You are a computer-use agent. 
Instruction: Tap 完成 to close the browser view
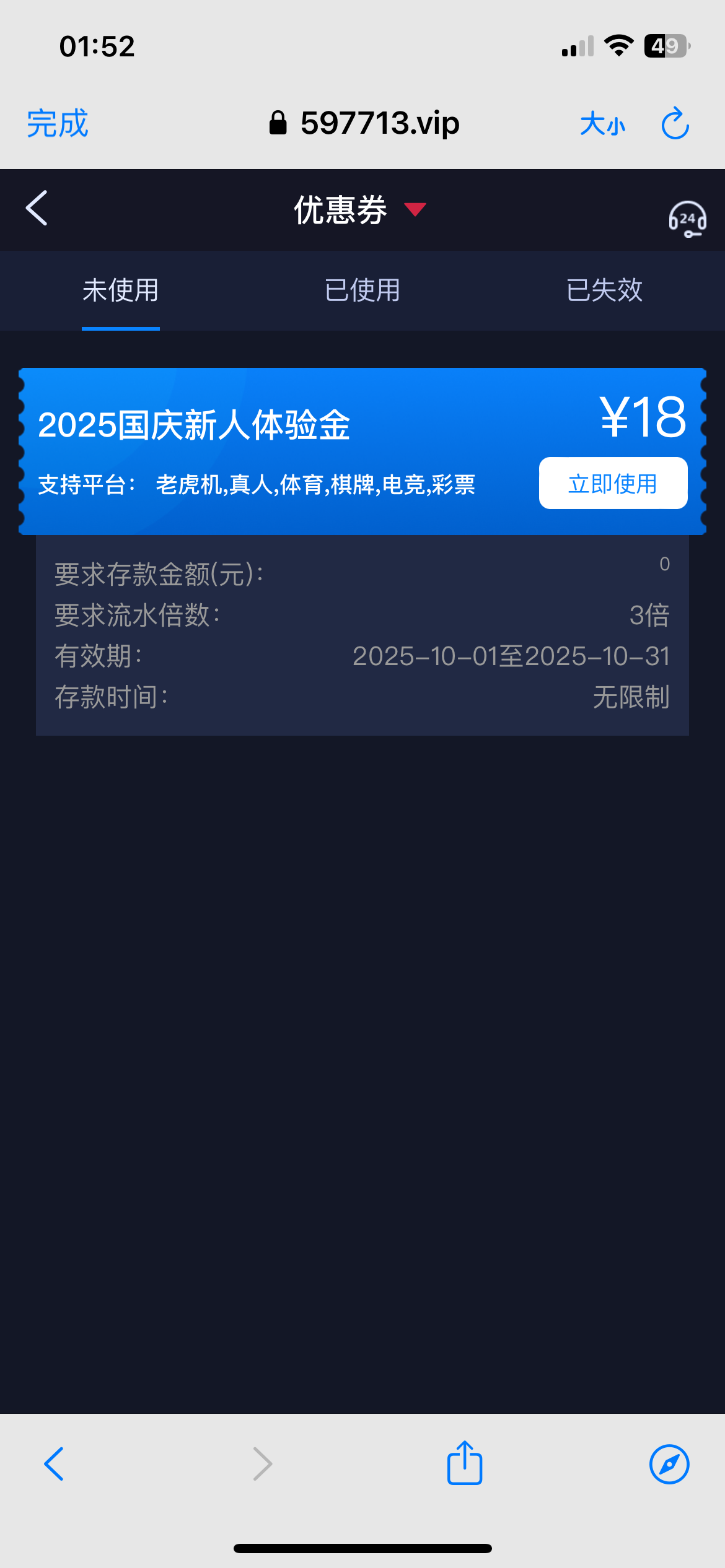pos(58,123)
